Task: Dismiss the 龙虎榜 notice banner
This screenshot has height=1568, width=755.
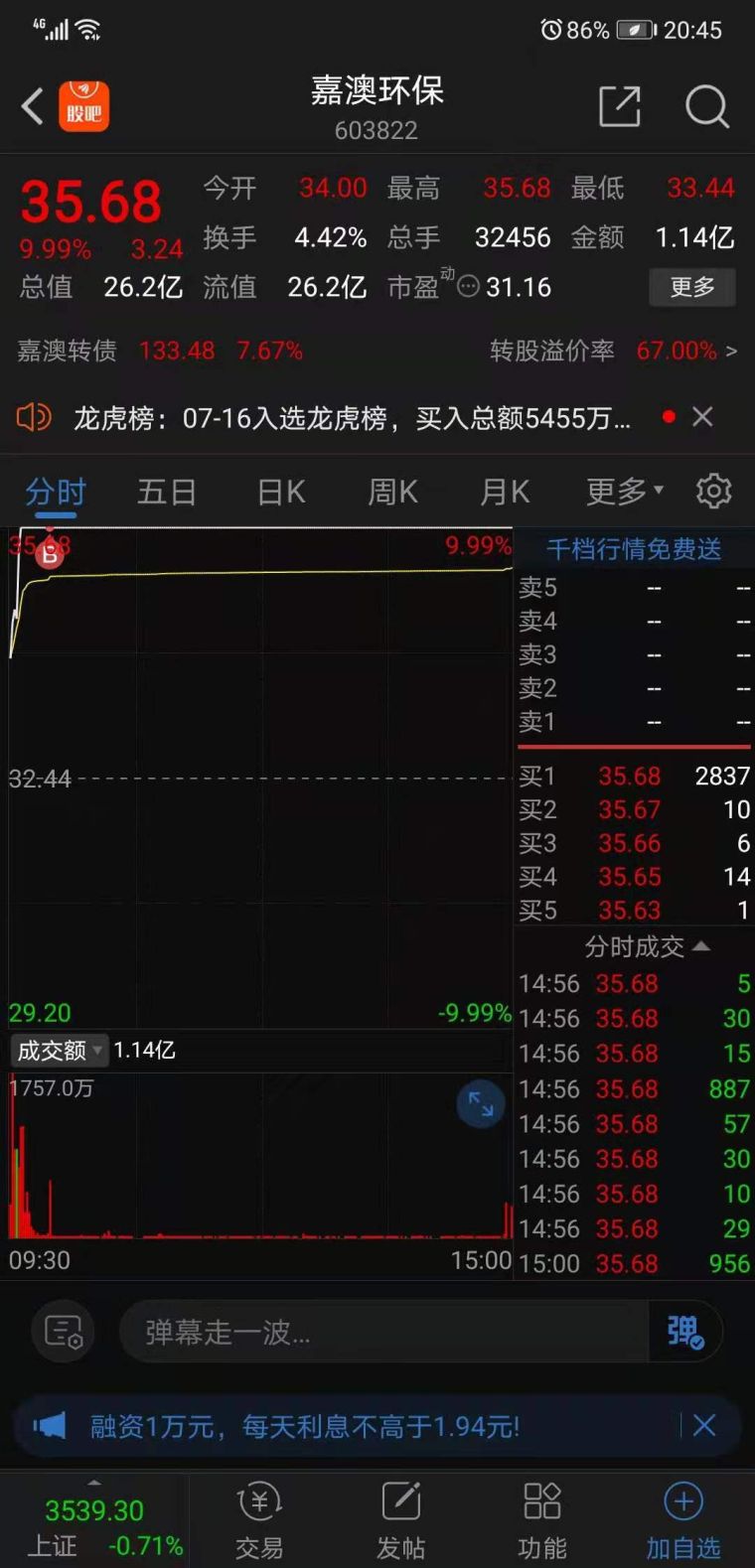Action: click(x=702, y=417)
